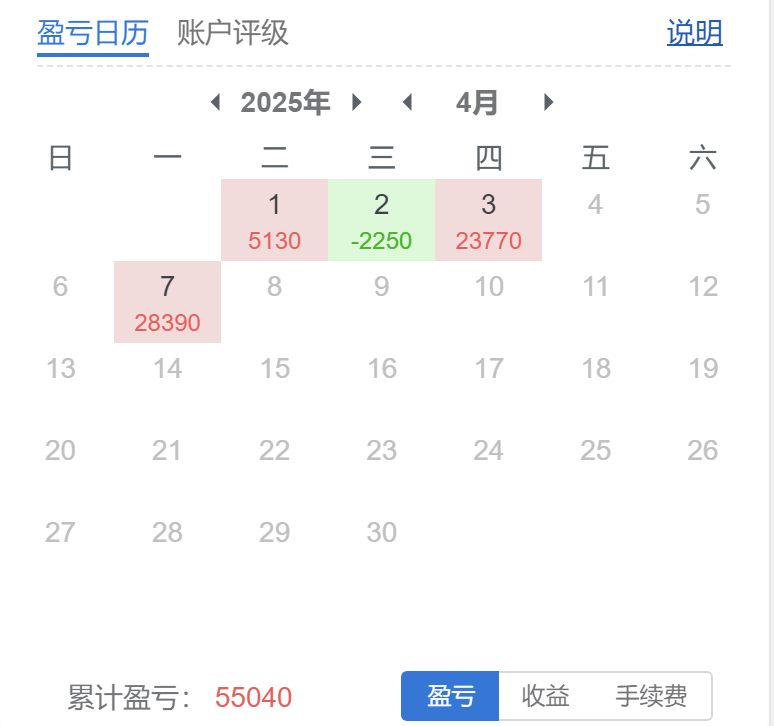
Task: Go to next year after 2025年
Action: point(357,102)
